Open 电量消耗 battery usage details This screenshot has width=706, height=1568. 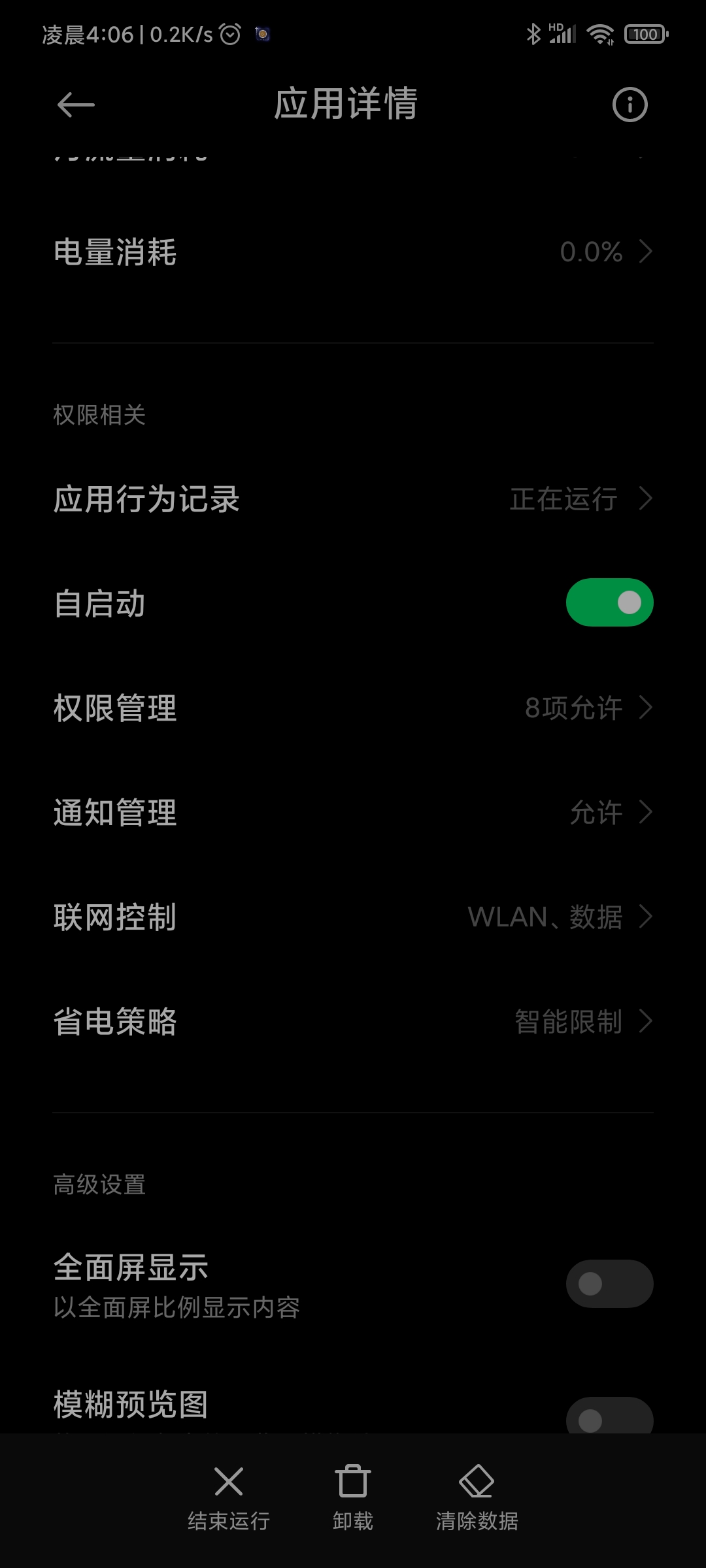click(353, 252)
